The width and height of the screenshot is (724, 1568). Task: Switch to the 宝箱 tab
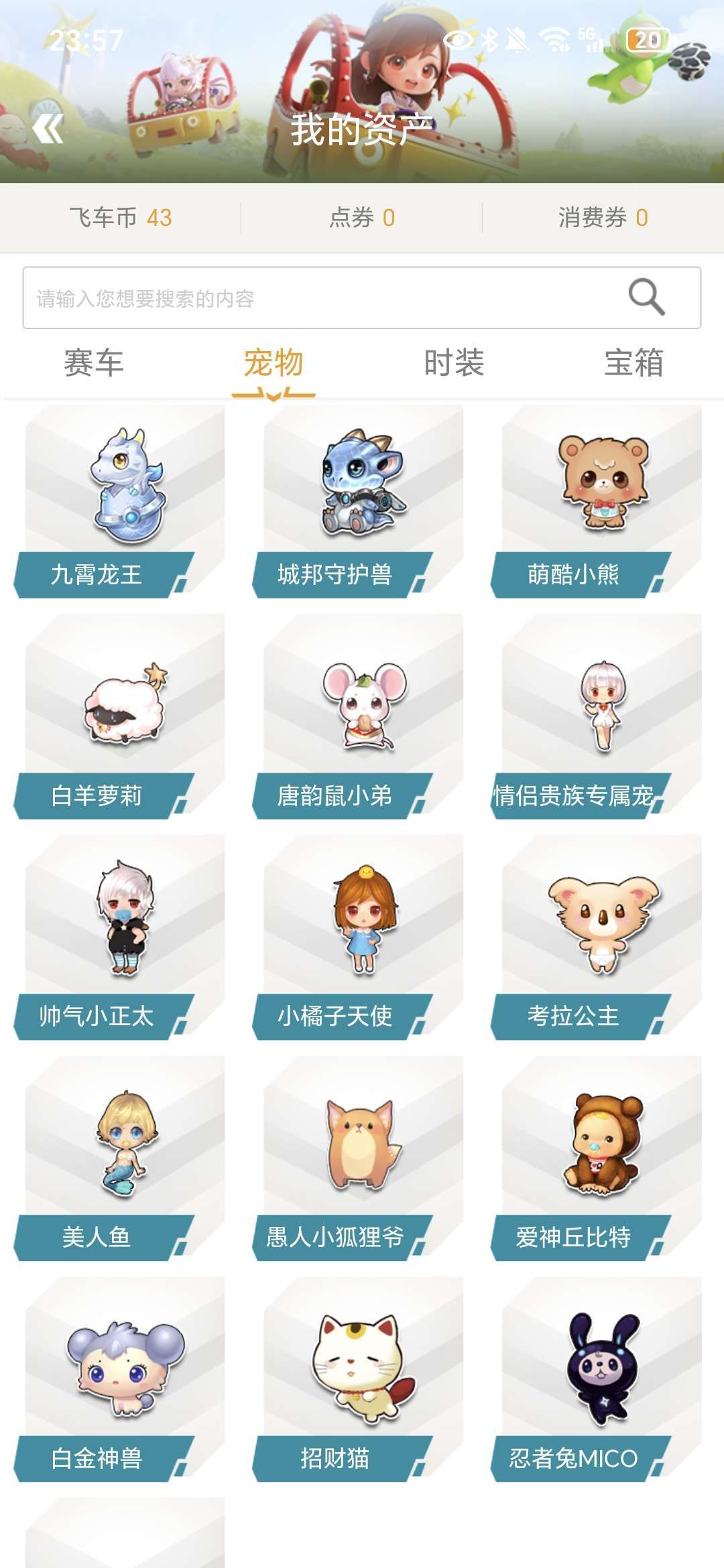coord(633,363)
